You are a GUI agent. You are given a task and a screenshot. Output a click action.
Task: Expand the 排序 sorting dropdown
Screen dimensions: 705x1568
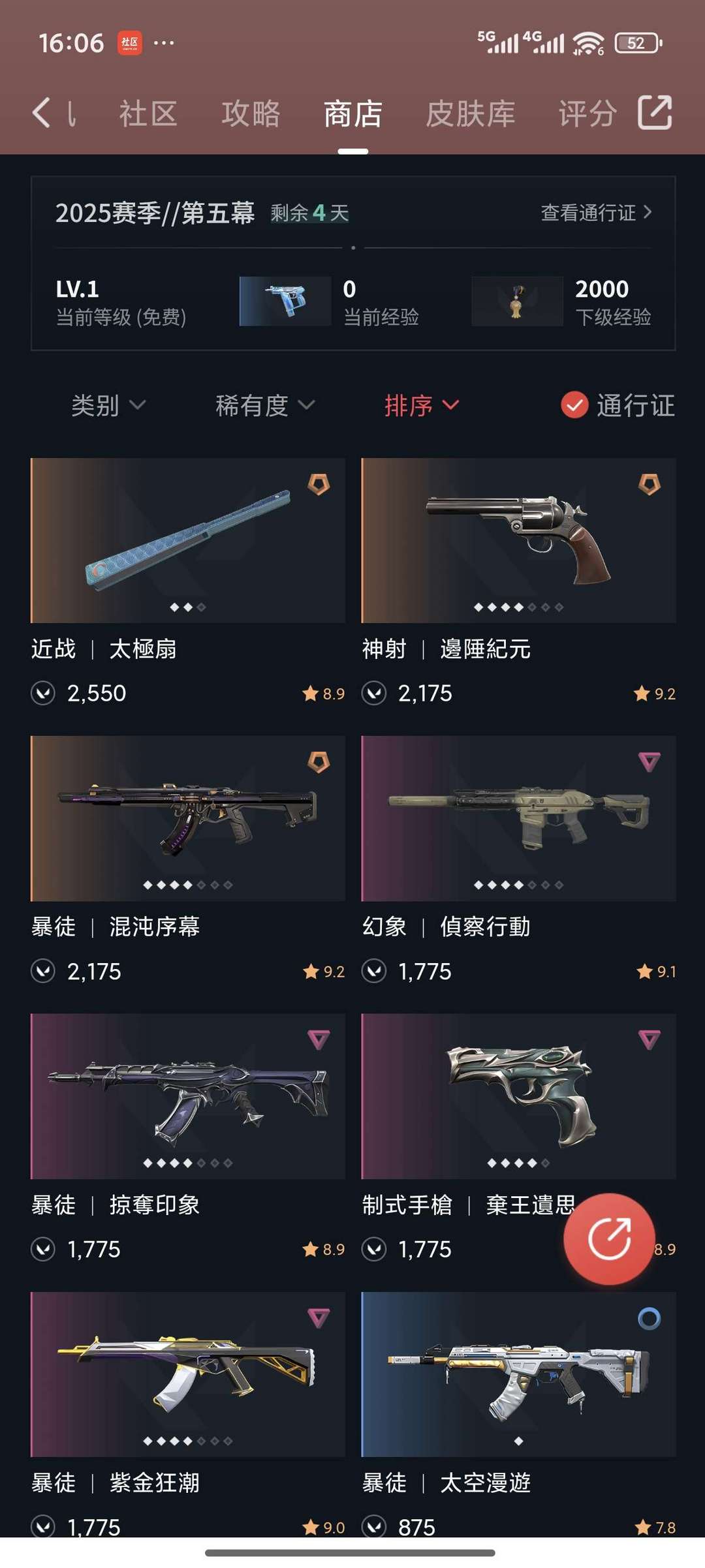(421, 405)
